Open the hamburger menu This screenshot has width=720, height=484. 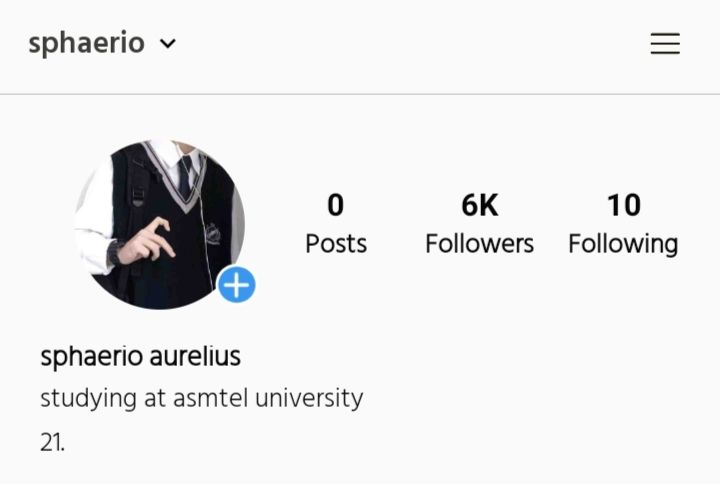click(x=665, y=44)
